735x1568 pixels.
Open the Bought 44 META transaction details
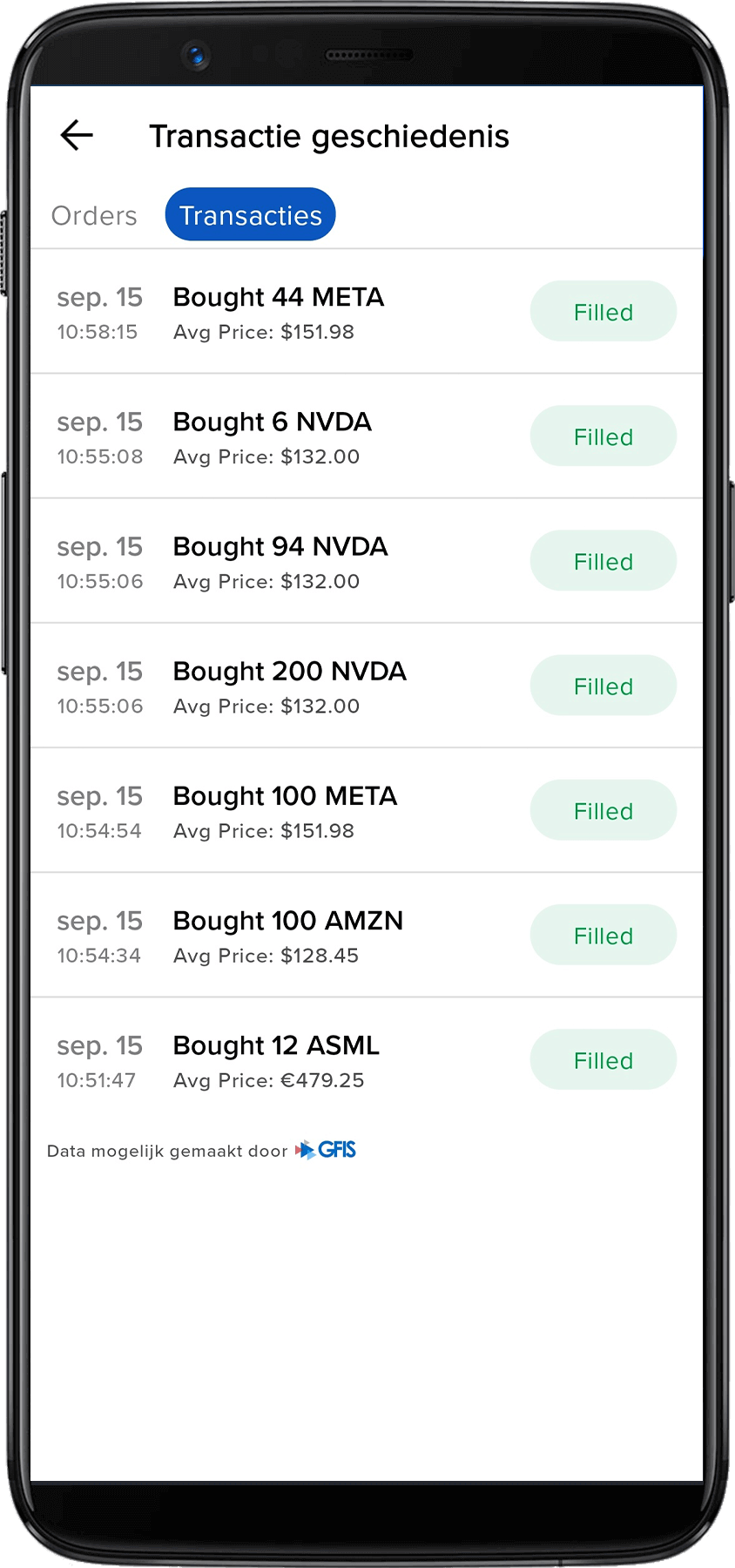click(x=278, y=297)
